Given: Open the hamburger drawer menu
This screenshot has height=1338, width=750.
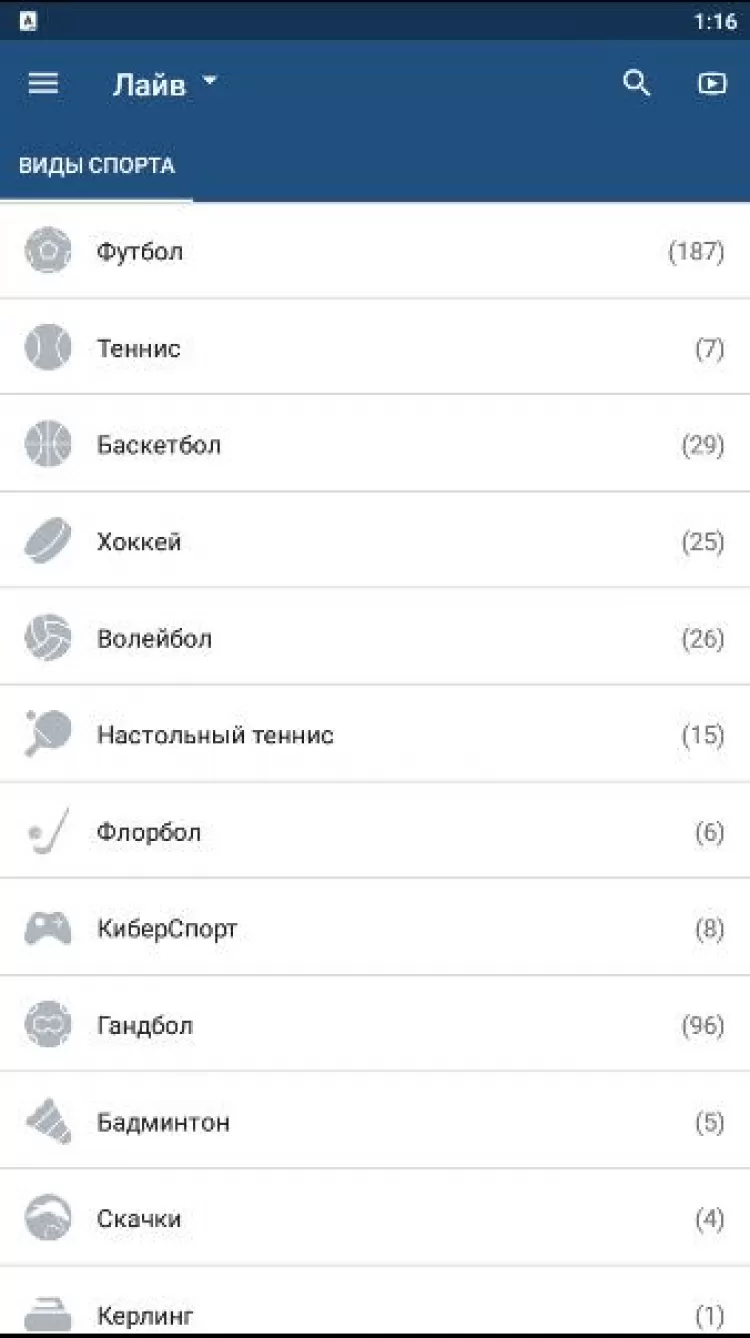Looking at the screenshot, I should [x=43, y=84].
